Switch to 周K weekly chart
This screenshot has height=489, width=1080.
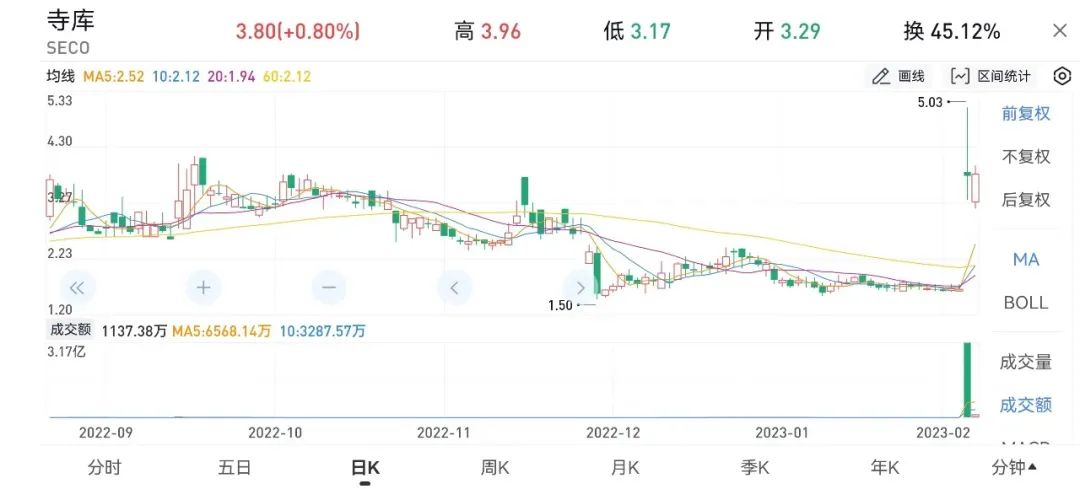[x=495, y=467]
